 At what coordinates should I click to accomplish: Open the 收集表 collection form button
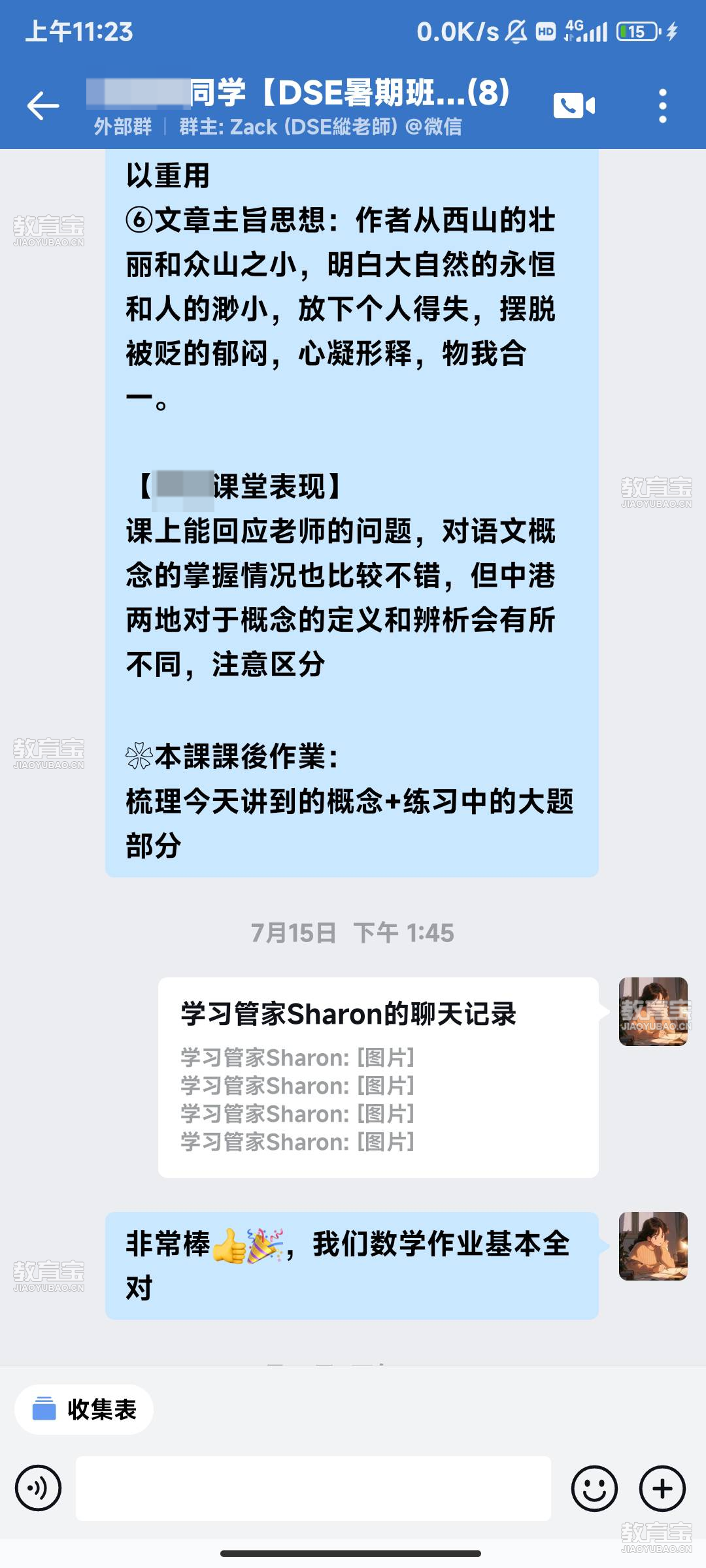[84, 1409]
